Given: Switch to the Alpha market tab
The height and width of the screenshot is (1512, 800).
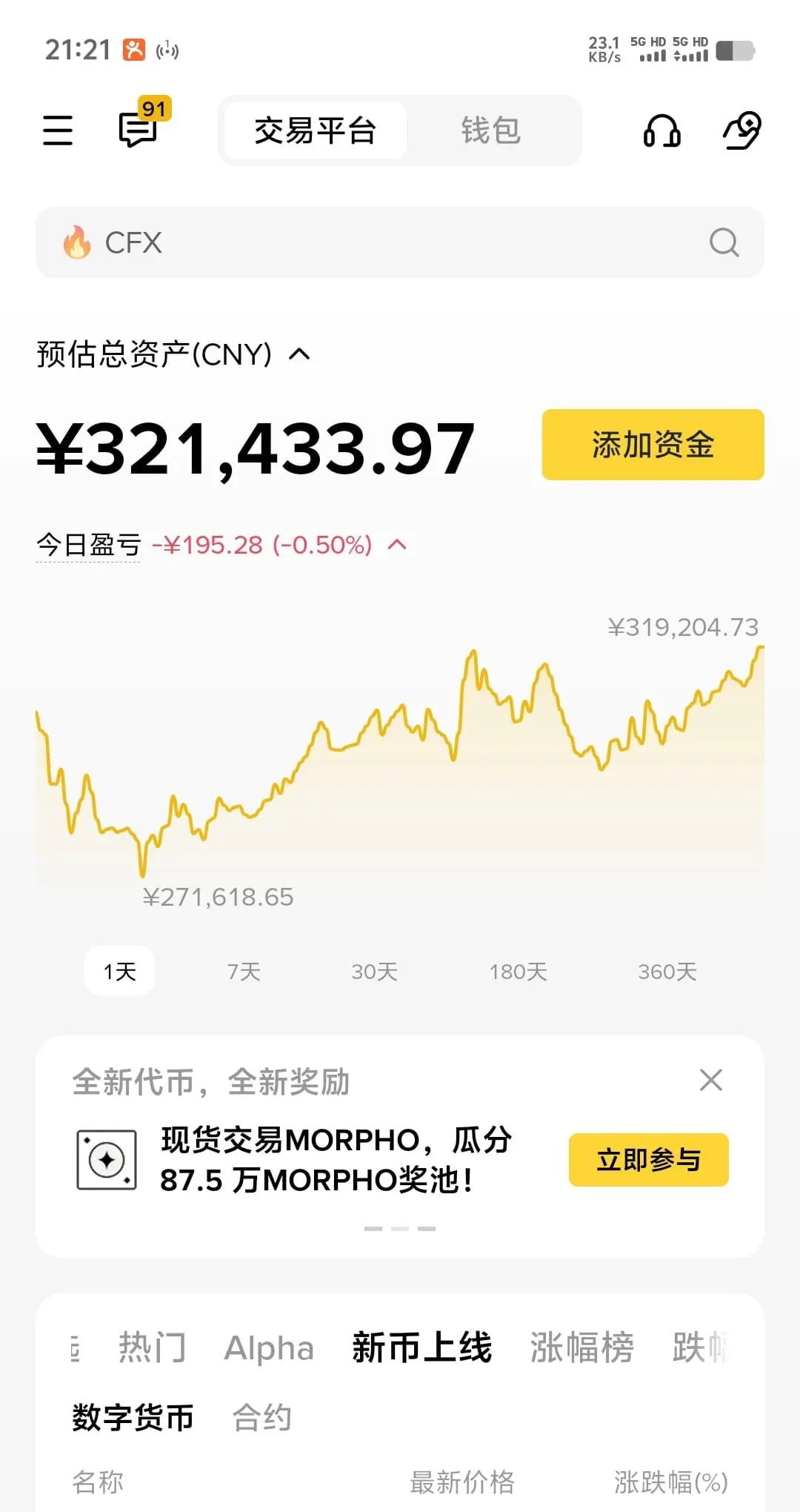Looking at the screenshot, I should pyautogui.click(x=269, y=1347).
